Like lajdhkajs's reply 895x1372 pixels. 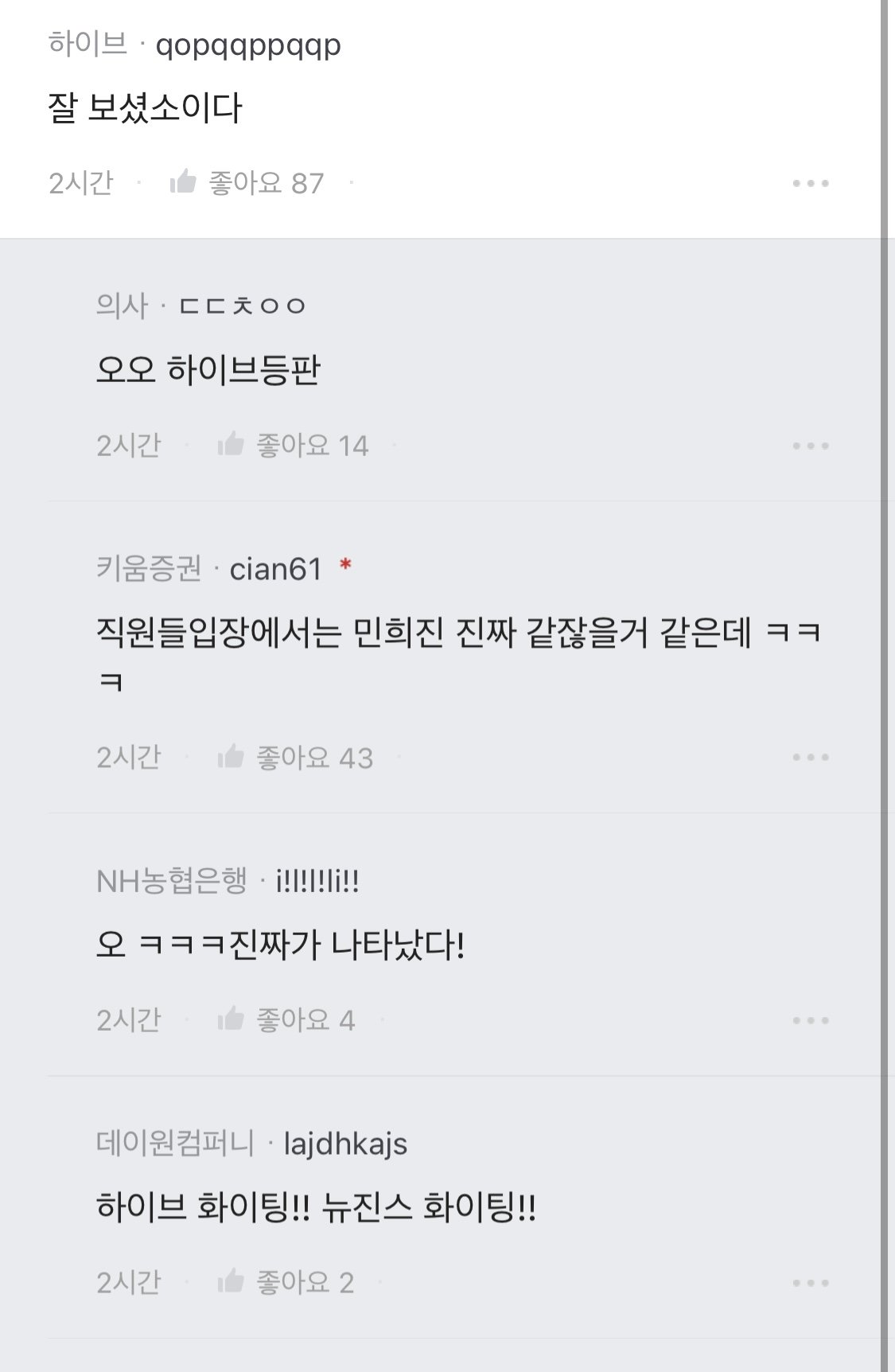point(232,1282)
